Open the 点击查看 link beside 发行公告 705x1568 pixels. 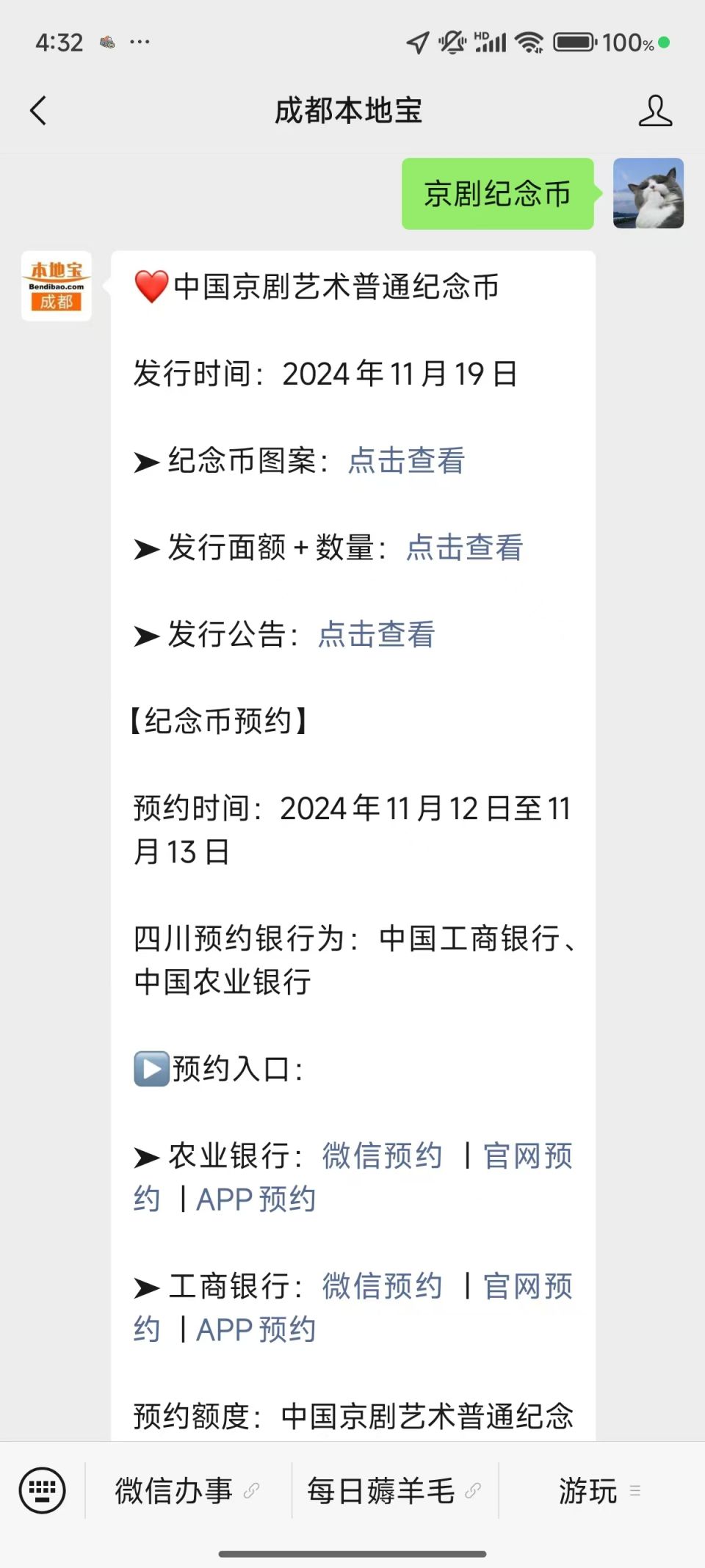(376, 634)
